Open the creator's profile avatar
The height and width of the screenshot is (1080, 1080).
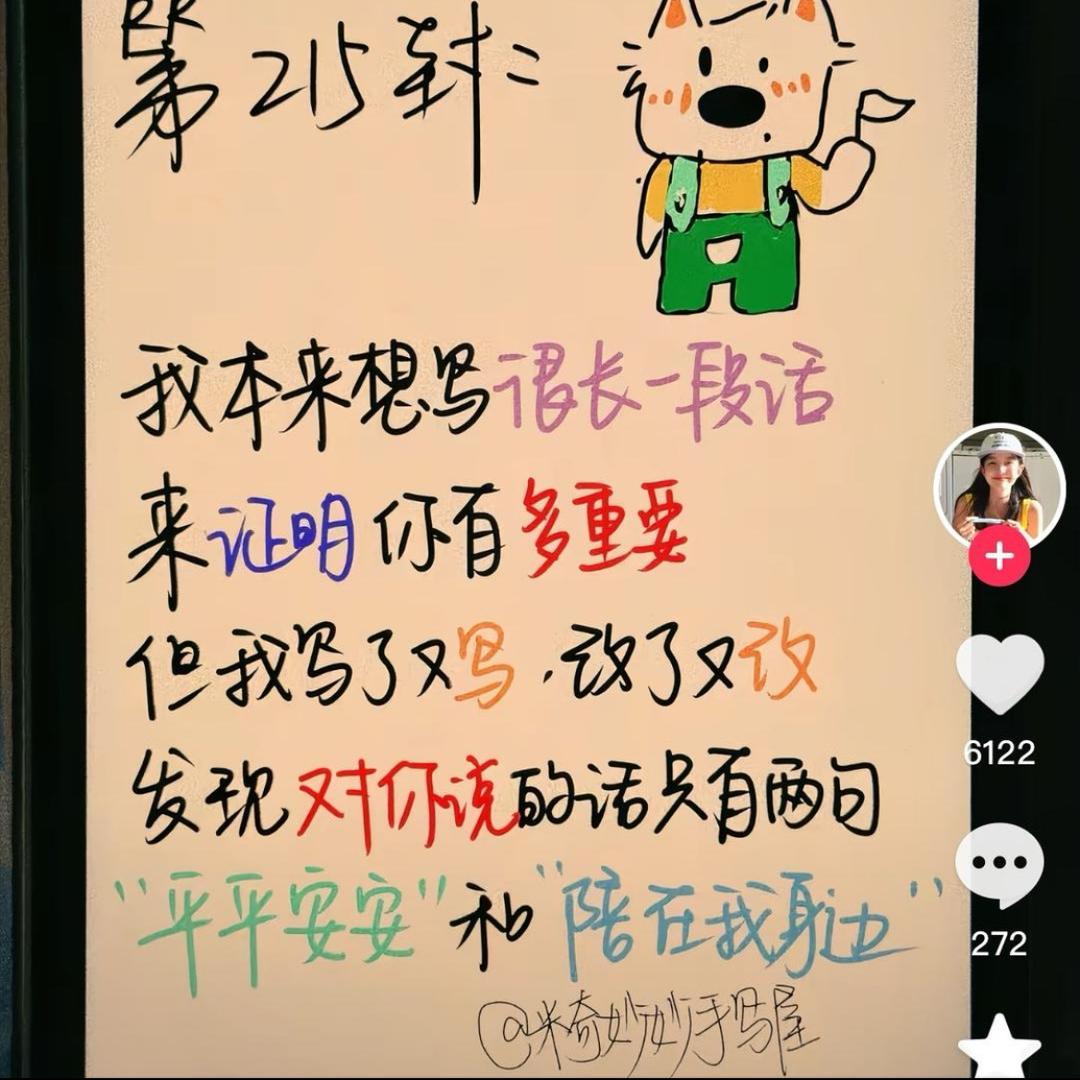(999, 486)
